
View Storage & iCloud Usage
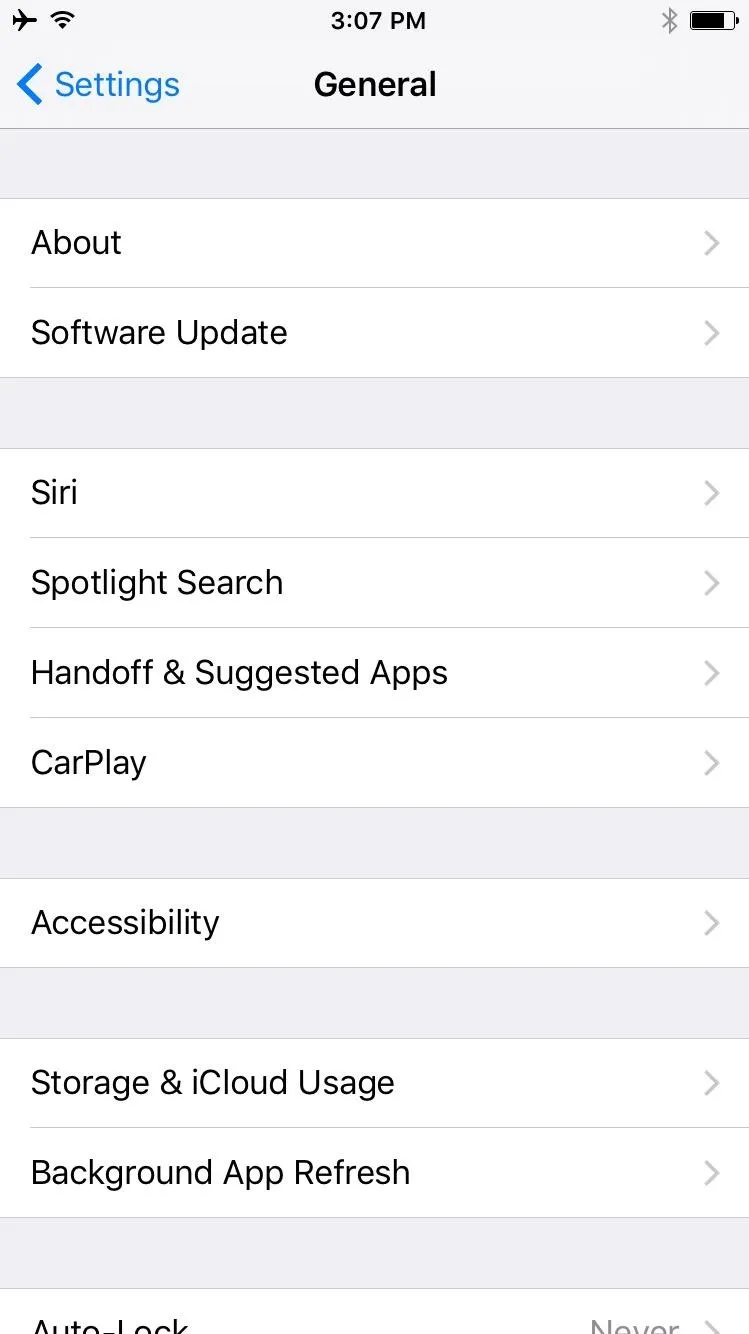(374, 1083)
